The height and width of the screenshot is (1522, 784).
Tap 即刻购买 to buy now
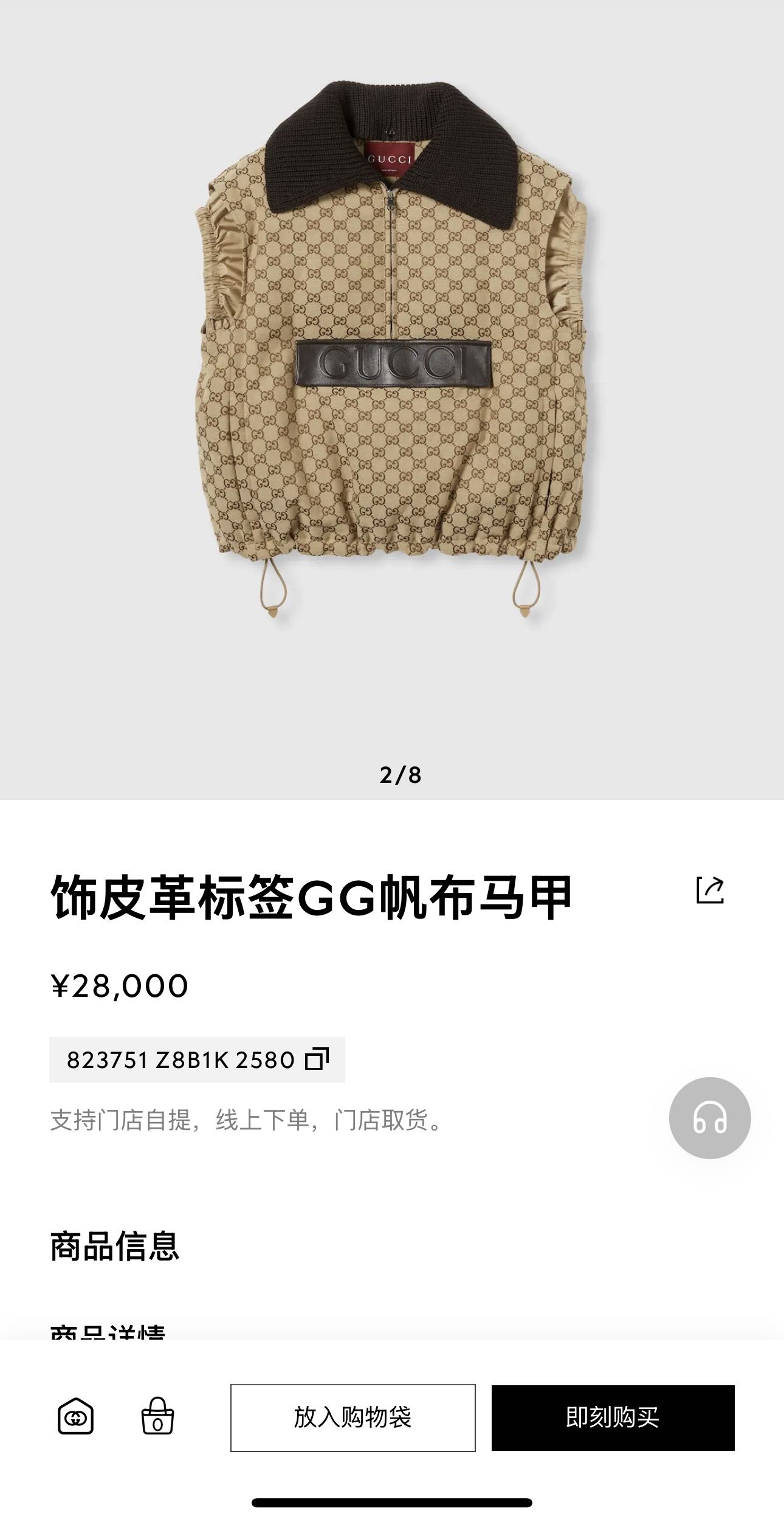pos(613,1418)
